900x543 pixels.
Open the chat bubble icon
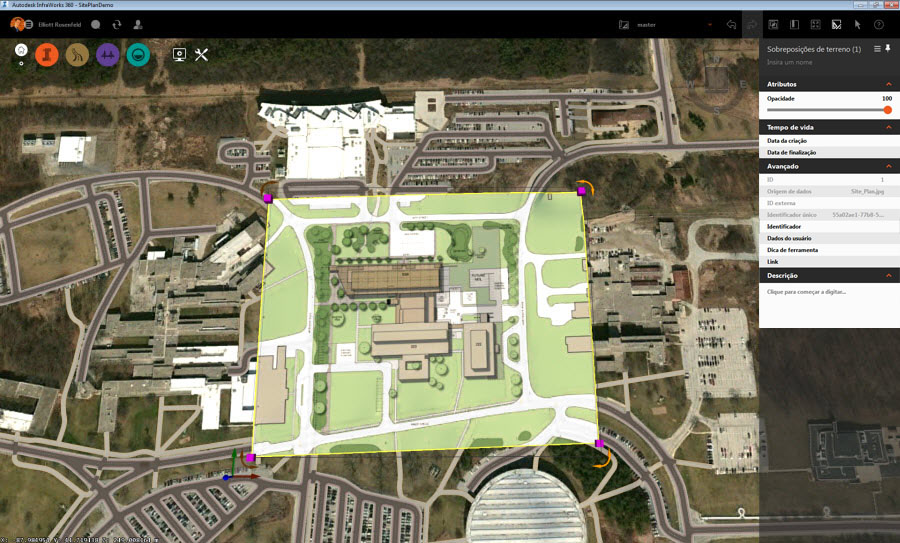point(95,23)
